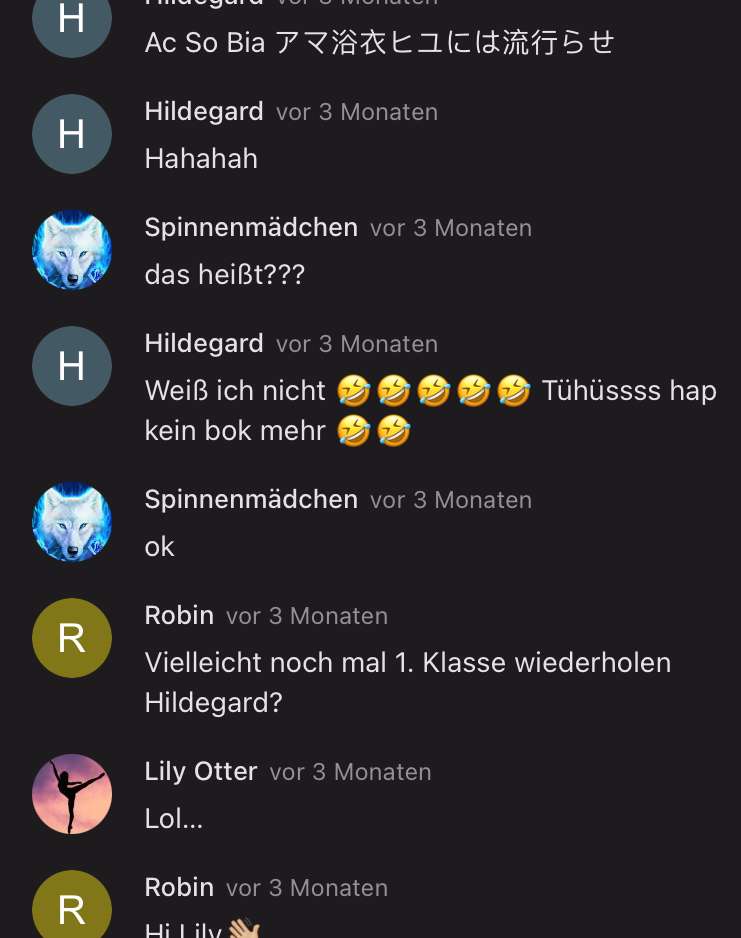Image resolution: width=741 pixels, height=938 pixels.
Task: Open Hildegard's avatar beside the "Hahahah" comment
Action: (72, 134)
